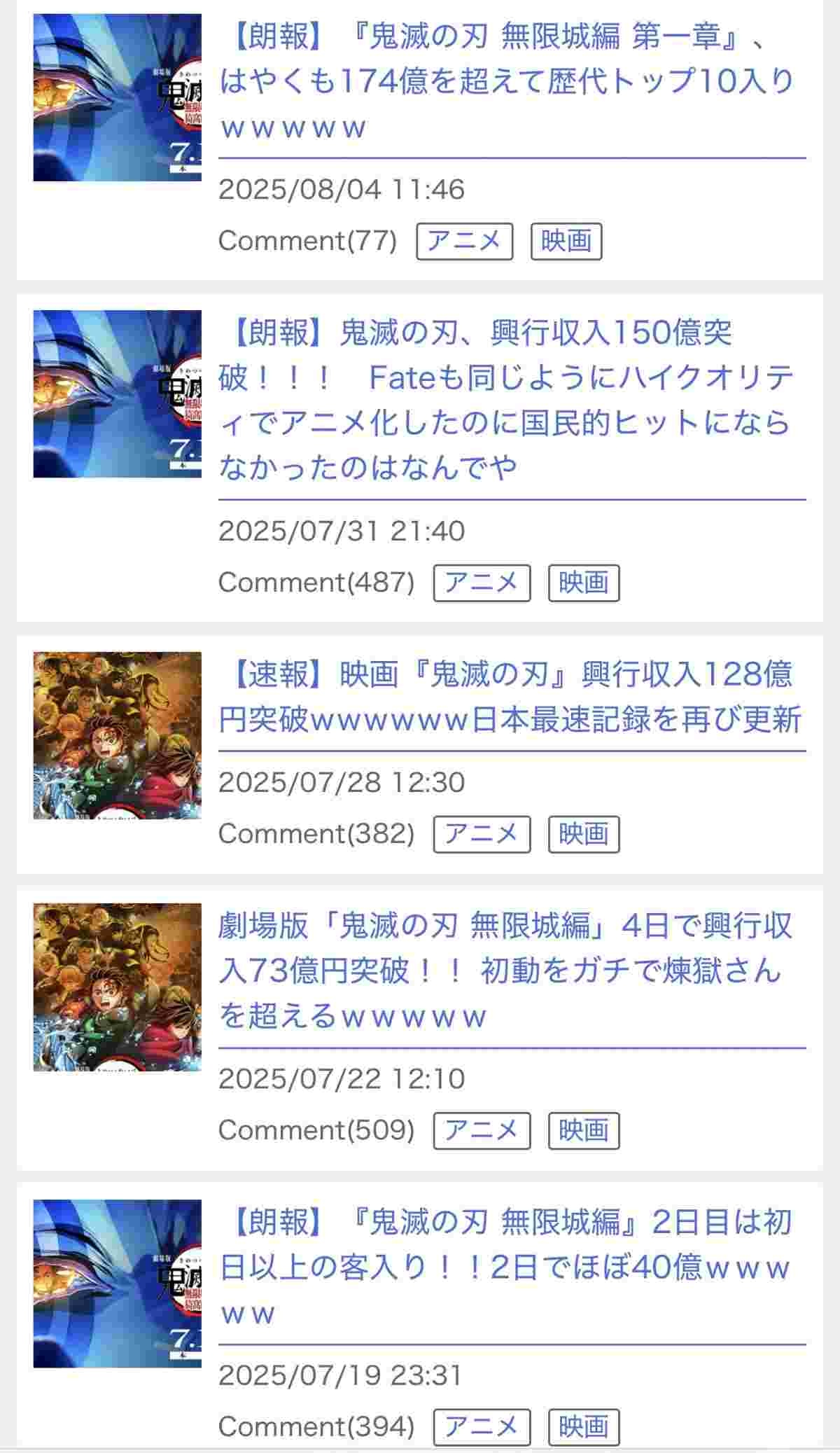Select 映画 tag on 2025/07/31 post
This screenshot has width=840, height=1453.
coord(583,583)
